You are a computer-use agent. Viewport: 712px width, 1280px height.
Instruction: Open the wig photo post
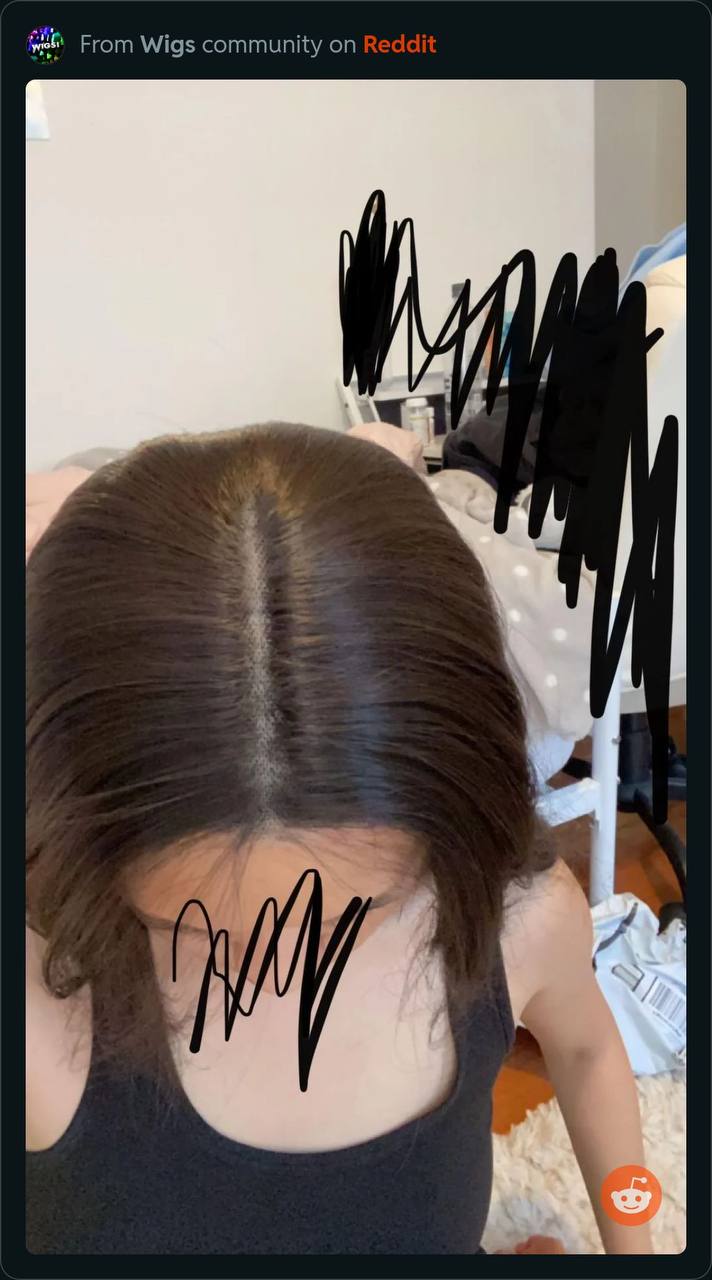[x=356, y=666]
